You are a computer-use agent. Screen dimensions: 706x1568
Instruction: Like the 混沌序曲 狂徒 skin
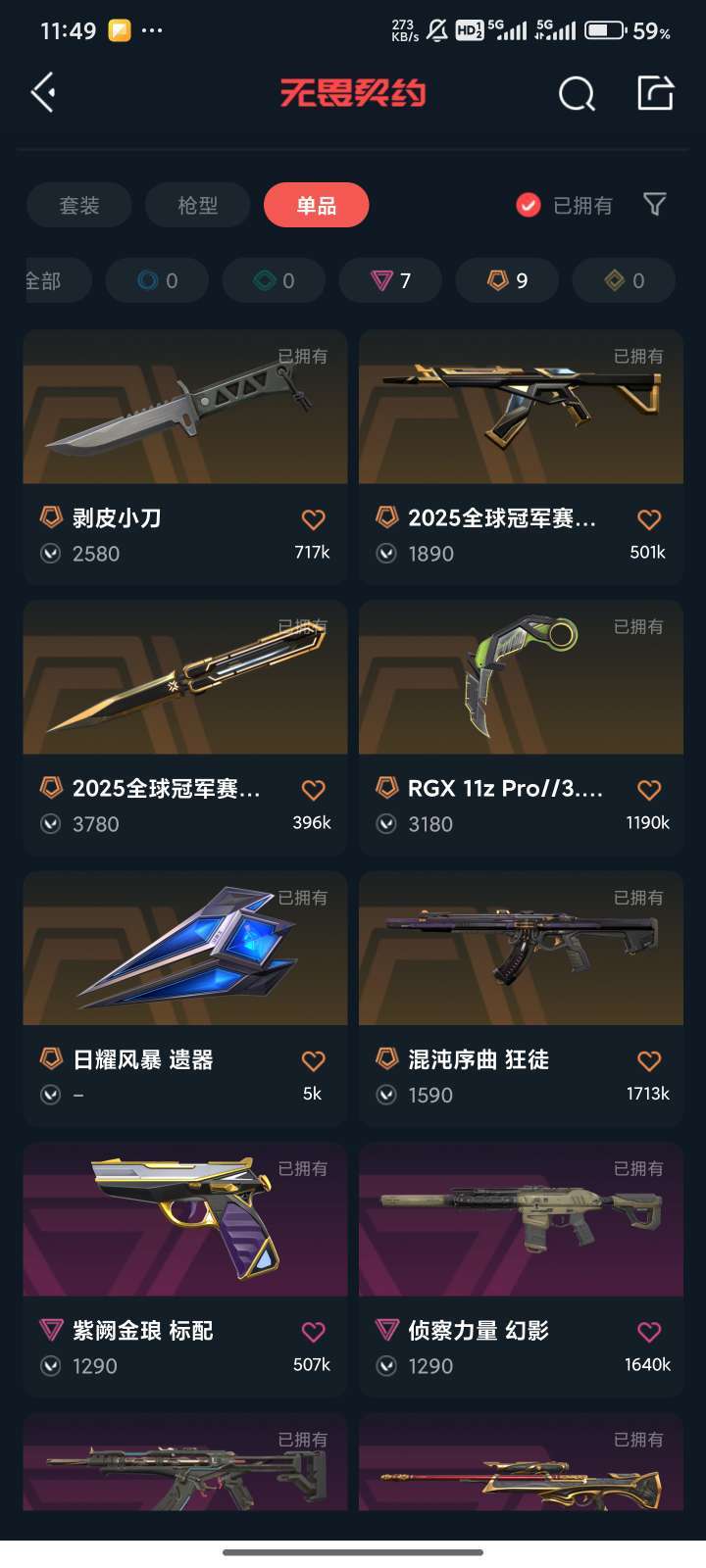[649, 1060]
